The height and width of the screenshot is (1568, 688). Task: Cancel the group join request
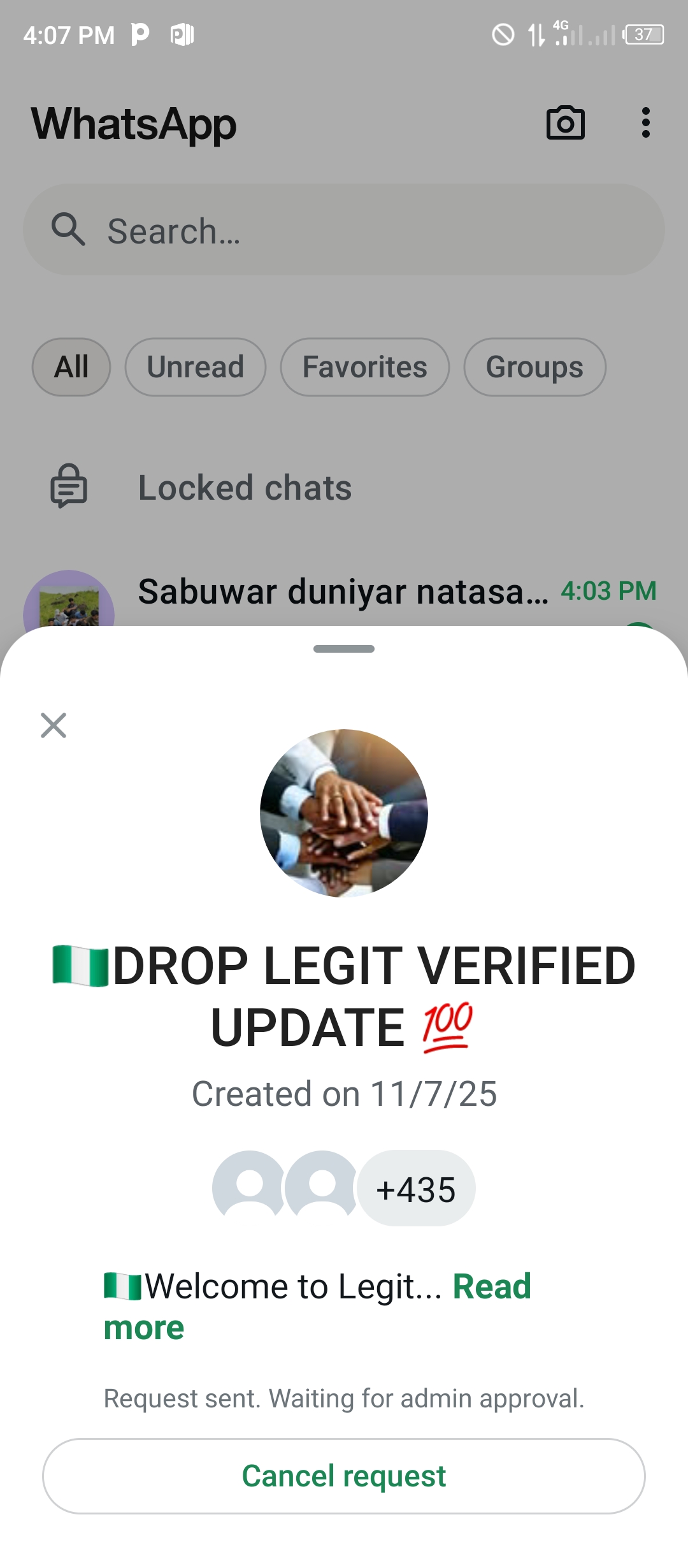[344, 1476]
